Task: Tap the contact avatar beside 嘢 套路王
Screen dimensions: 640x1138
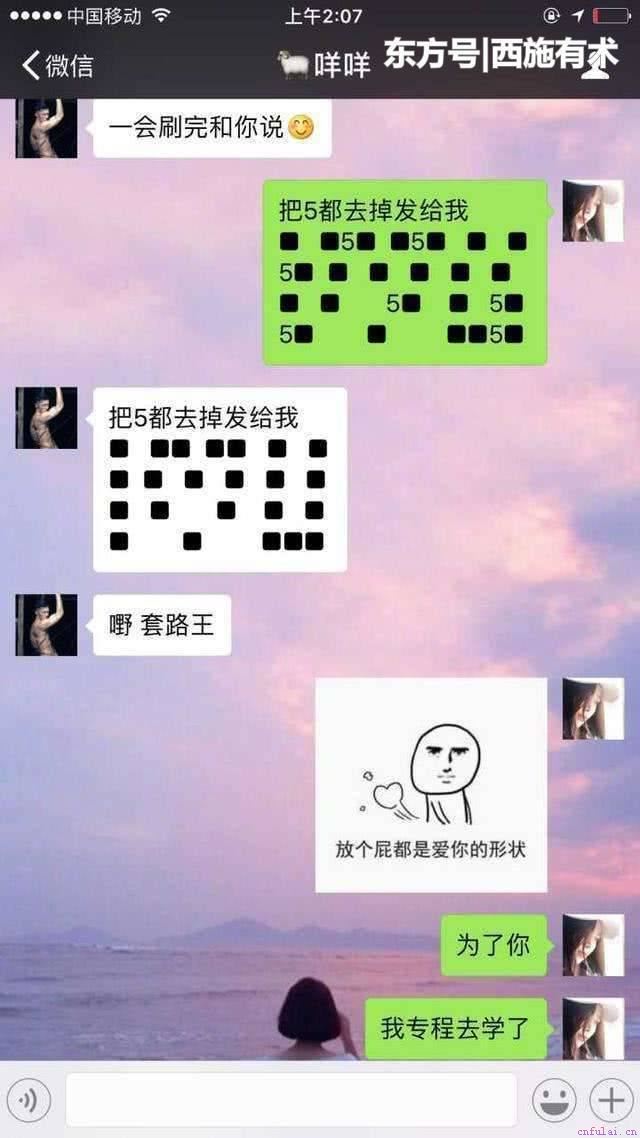Action: coord(46,625)
